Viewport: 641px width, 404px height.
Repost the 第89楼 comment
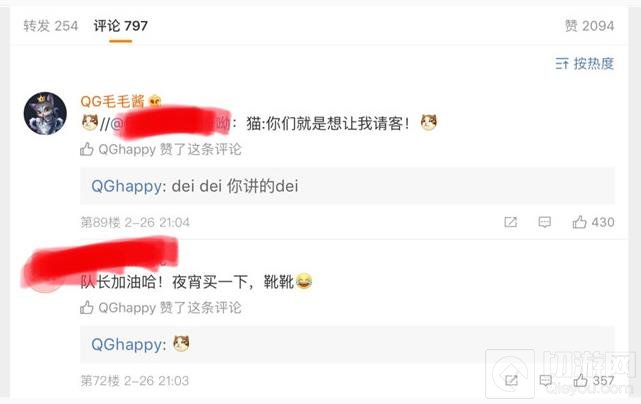pos(511,222)
